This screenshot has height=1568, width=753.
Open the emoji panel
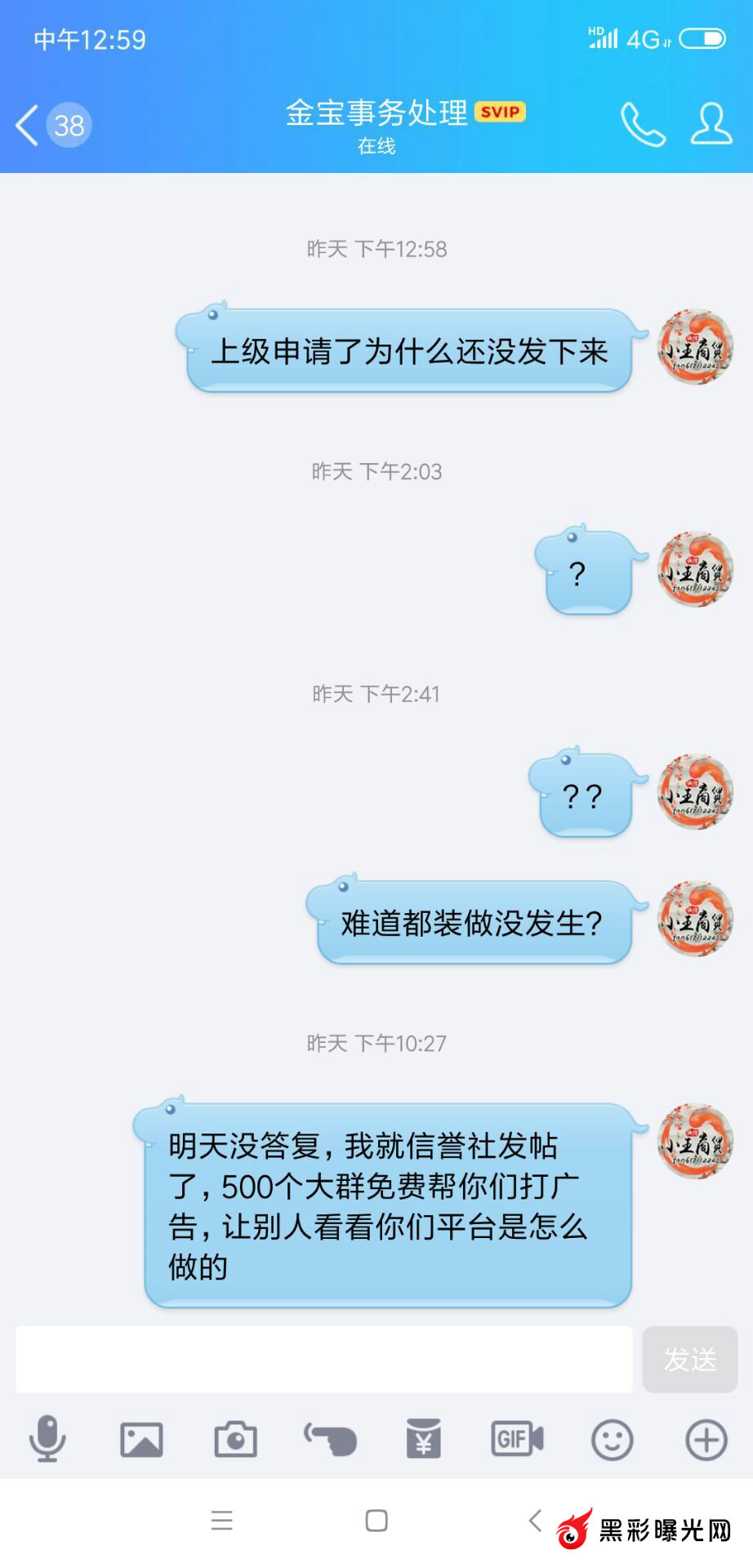(x=612, y=1438)
